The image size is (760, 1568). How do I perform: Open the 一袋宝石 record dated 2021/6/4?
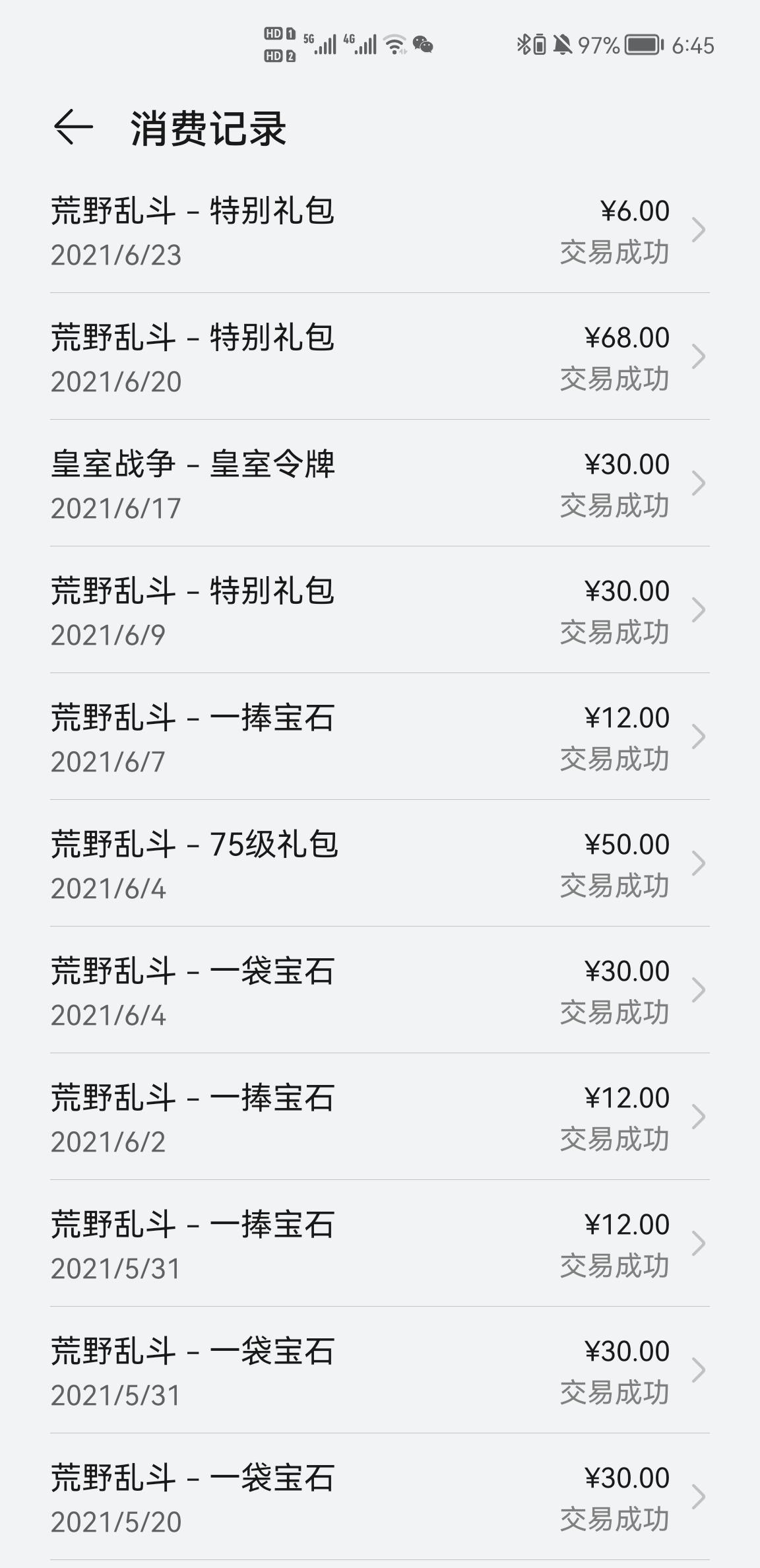coord(380,991)
